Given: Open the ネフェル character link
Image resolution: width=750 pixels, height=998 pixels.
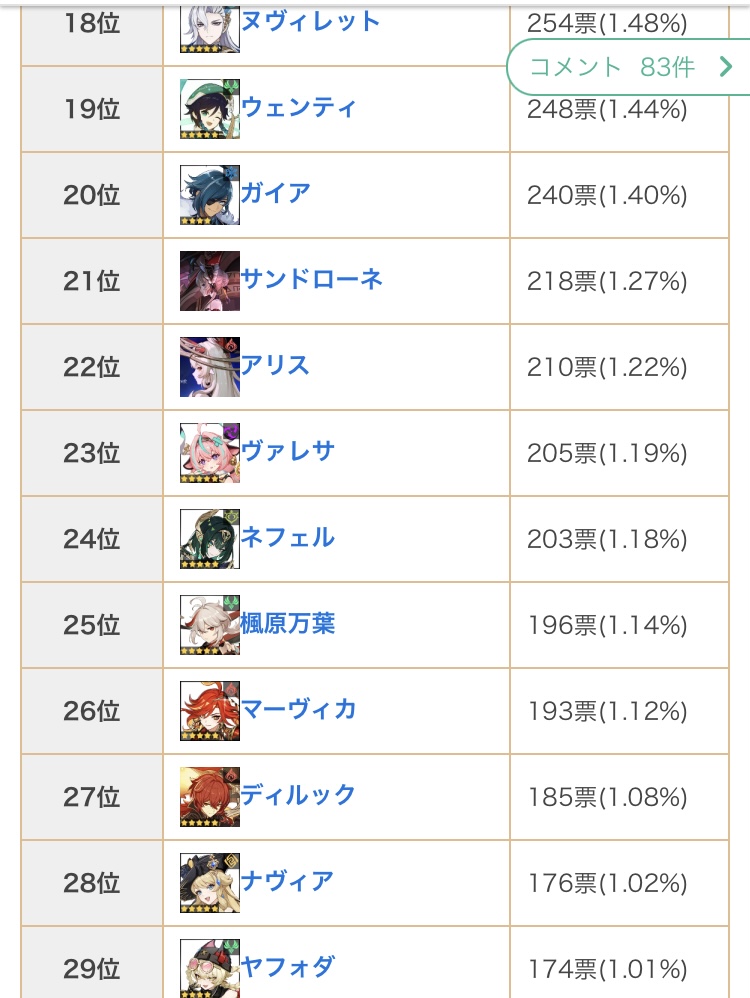Looking at the screenshot, I should coord(287,538).
